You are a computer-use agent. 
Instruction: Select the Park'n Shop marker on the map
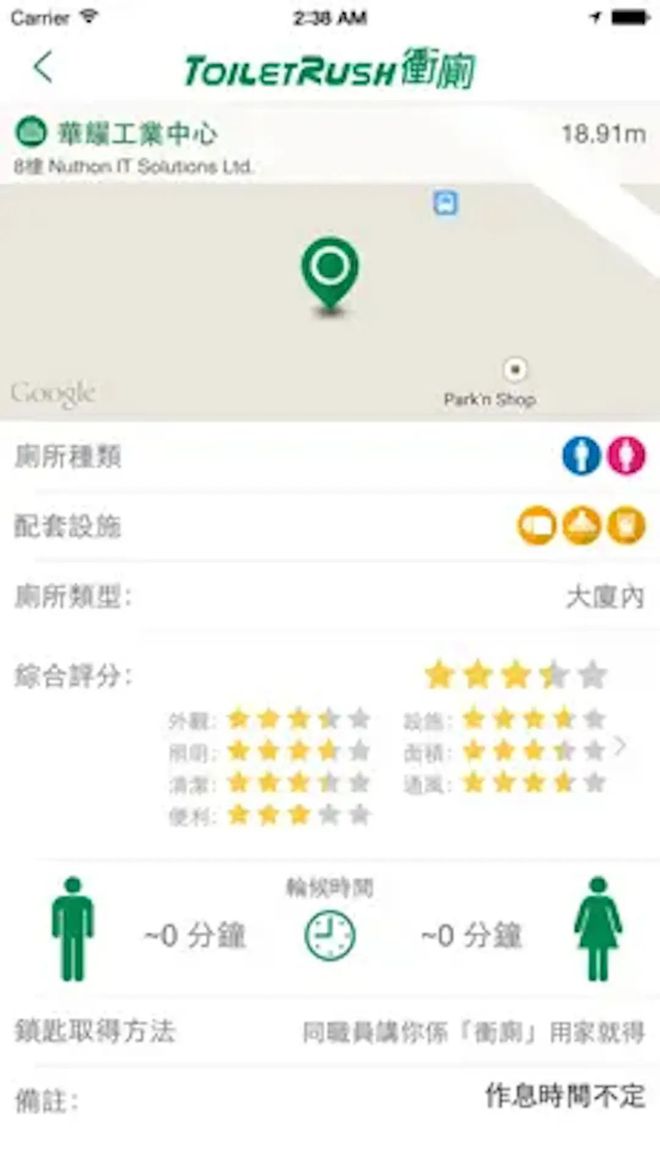click(516, 370)
